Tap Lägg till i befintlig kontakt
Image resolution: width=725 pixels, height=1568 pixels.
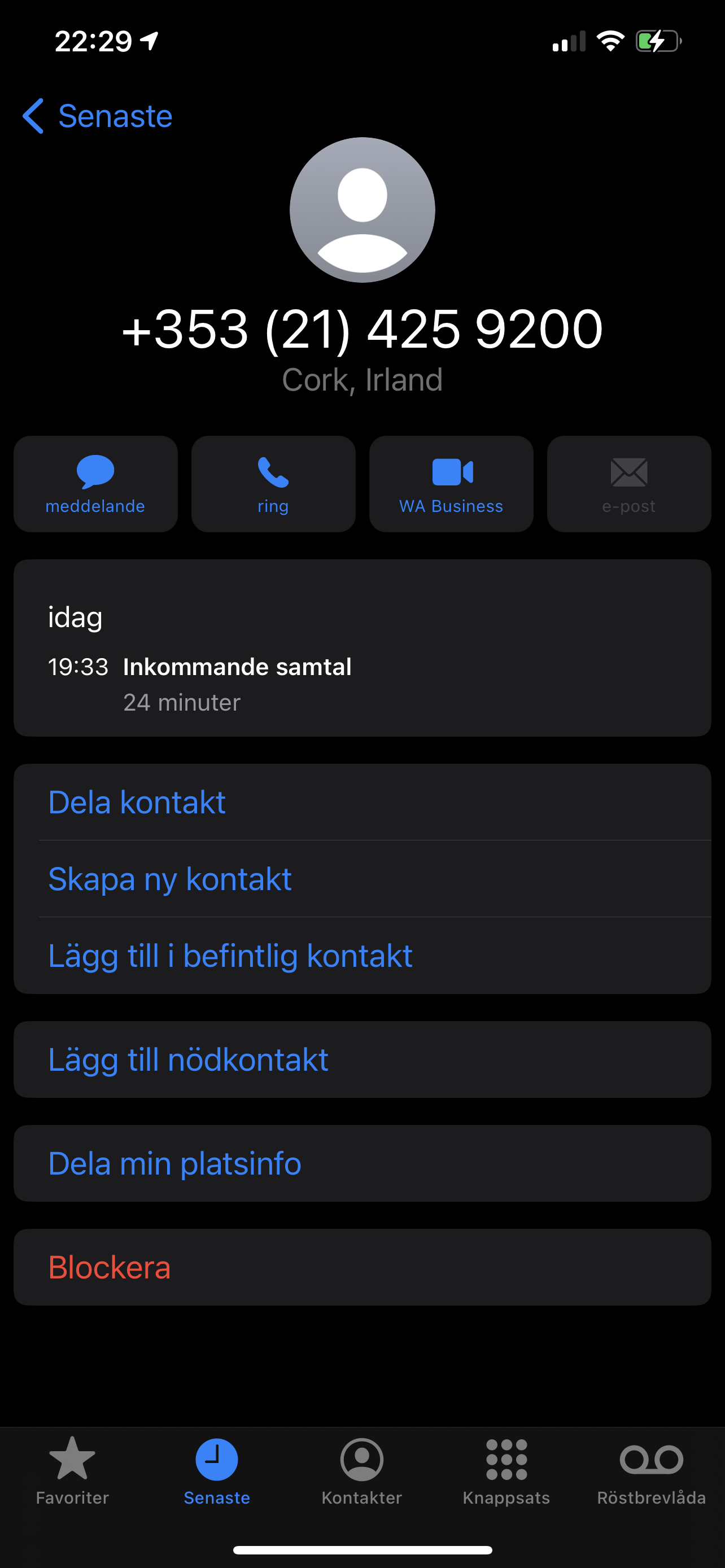pos(362,956)
